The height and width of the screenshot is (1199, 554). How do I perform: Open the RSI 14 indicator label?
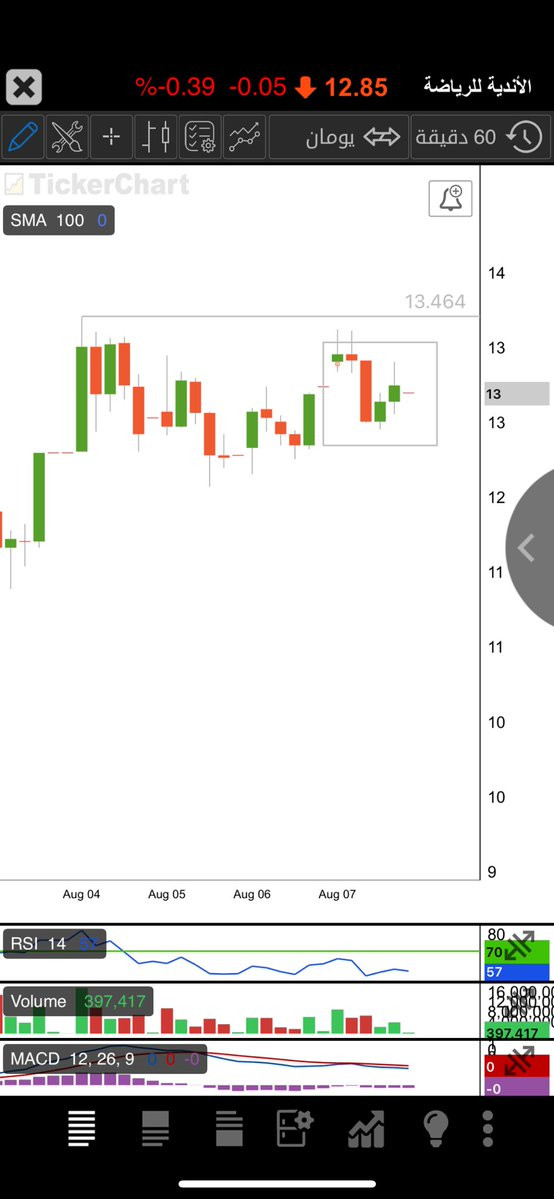54,944
